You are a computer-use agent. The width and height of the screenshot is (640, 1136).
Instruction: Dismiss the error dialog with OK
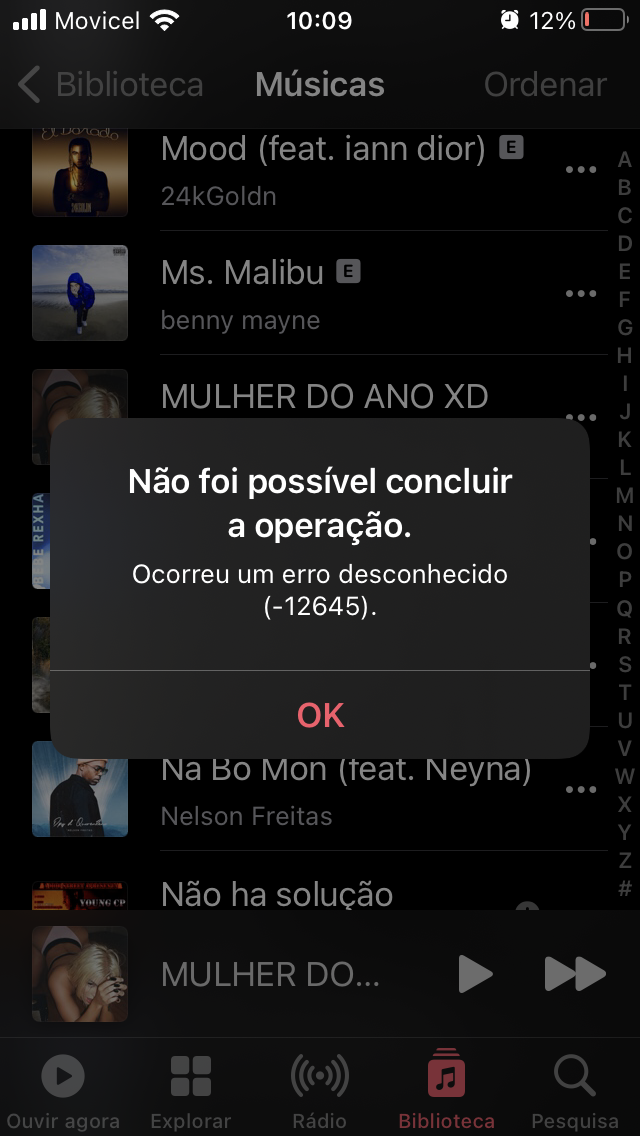320,715
